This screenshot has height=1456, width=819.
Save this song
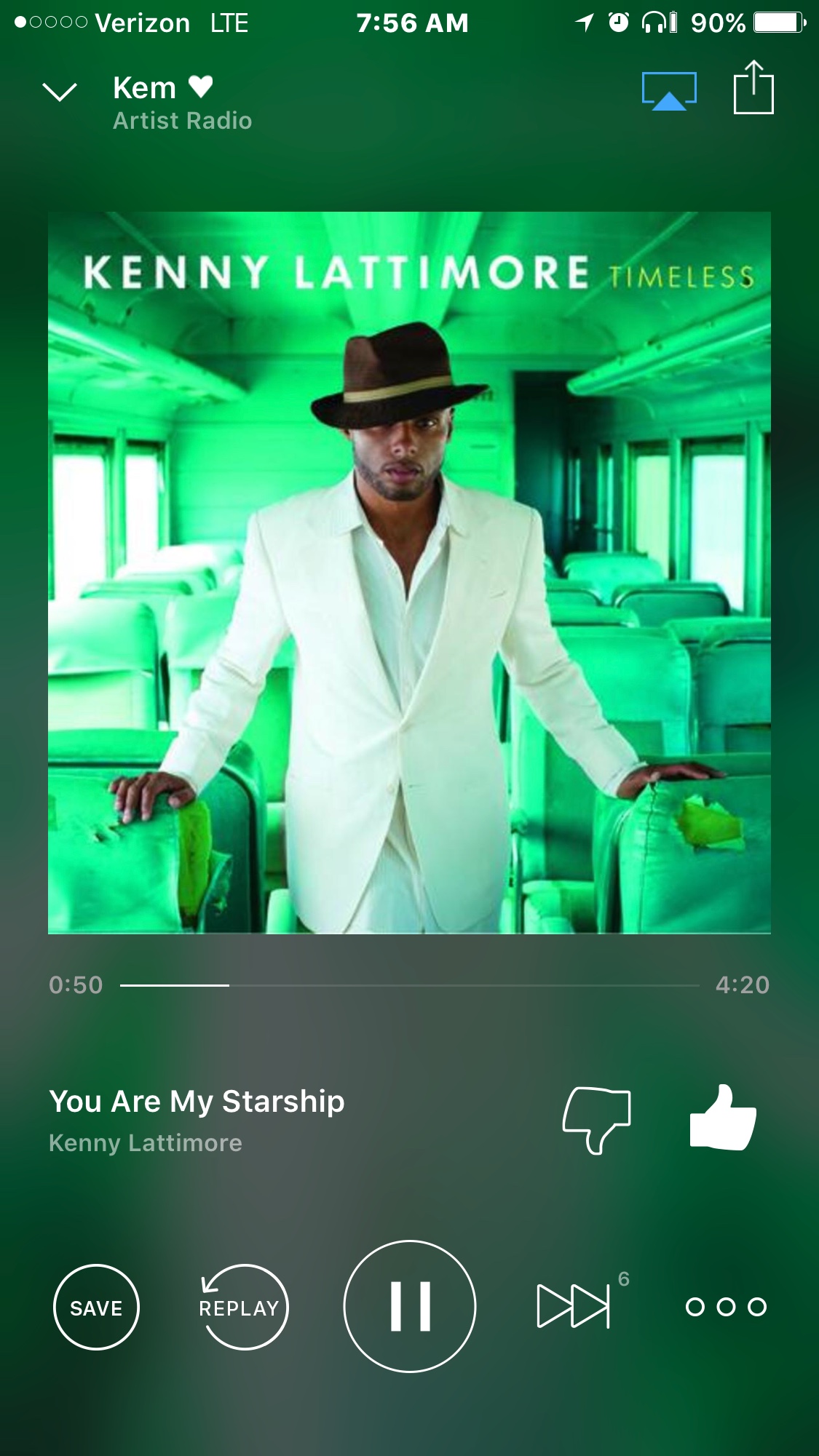click(96, 1307)
